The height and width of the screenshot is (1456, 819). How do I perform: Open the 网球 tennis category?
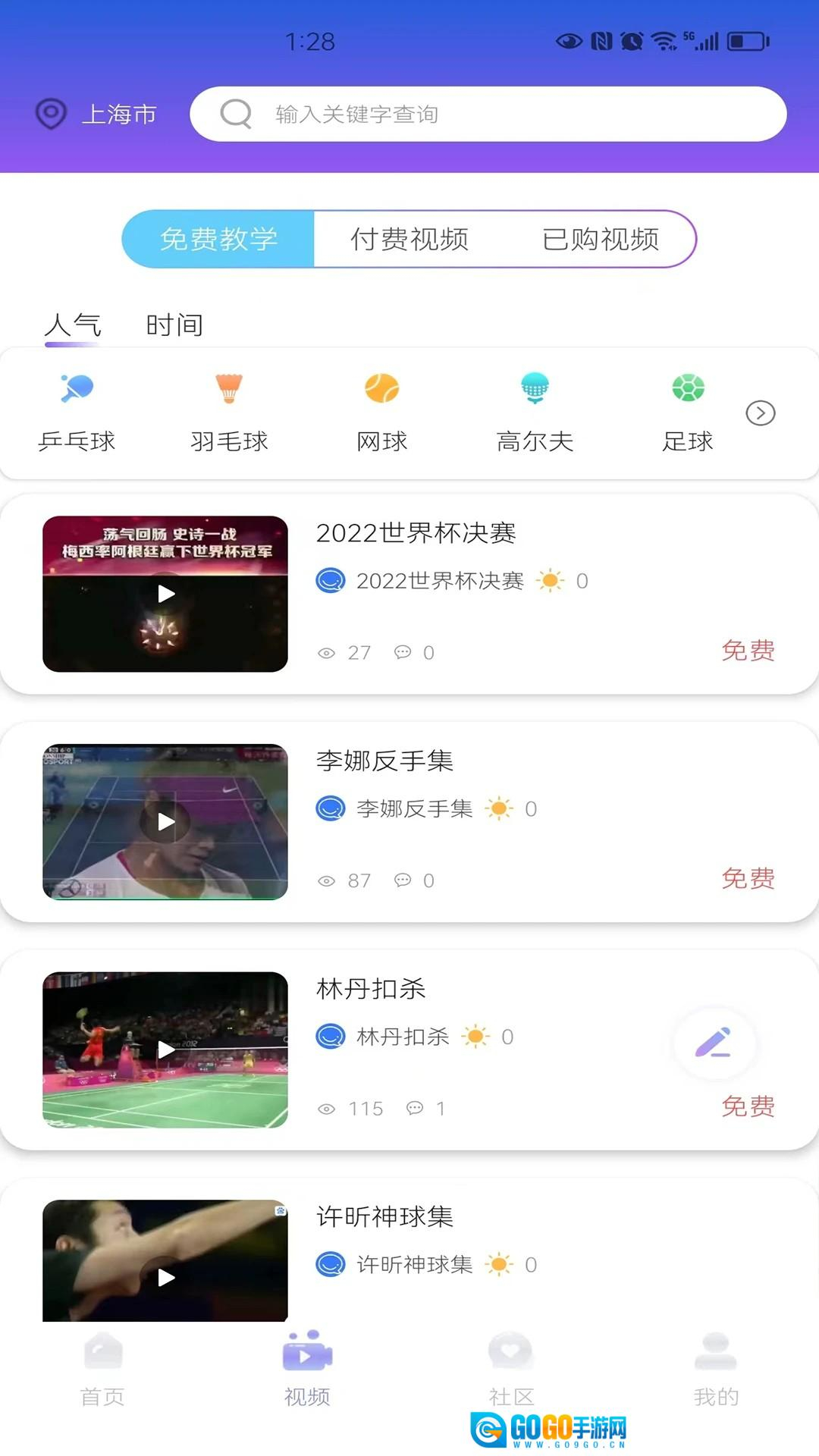click(382, 391)
